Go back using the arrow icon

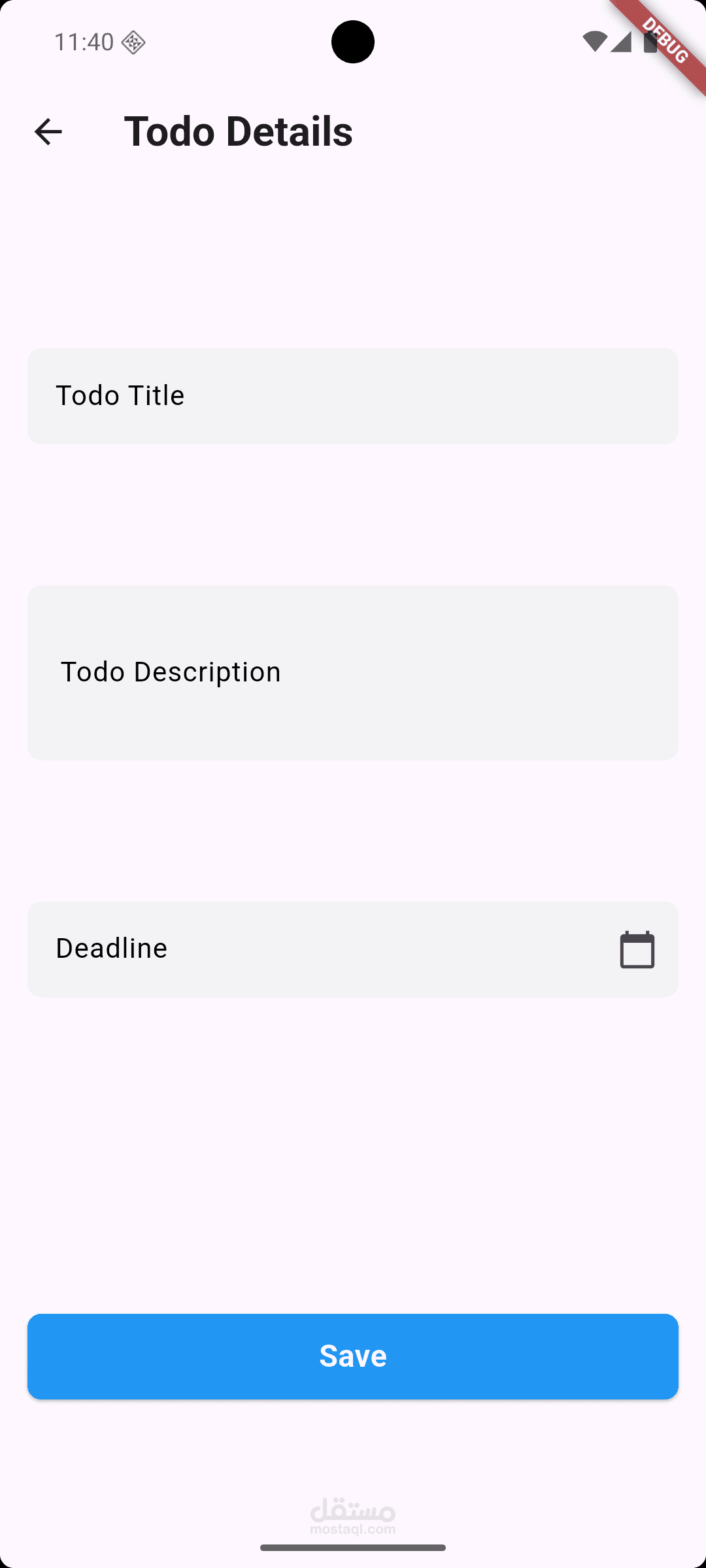click(48, 132)
